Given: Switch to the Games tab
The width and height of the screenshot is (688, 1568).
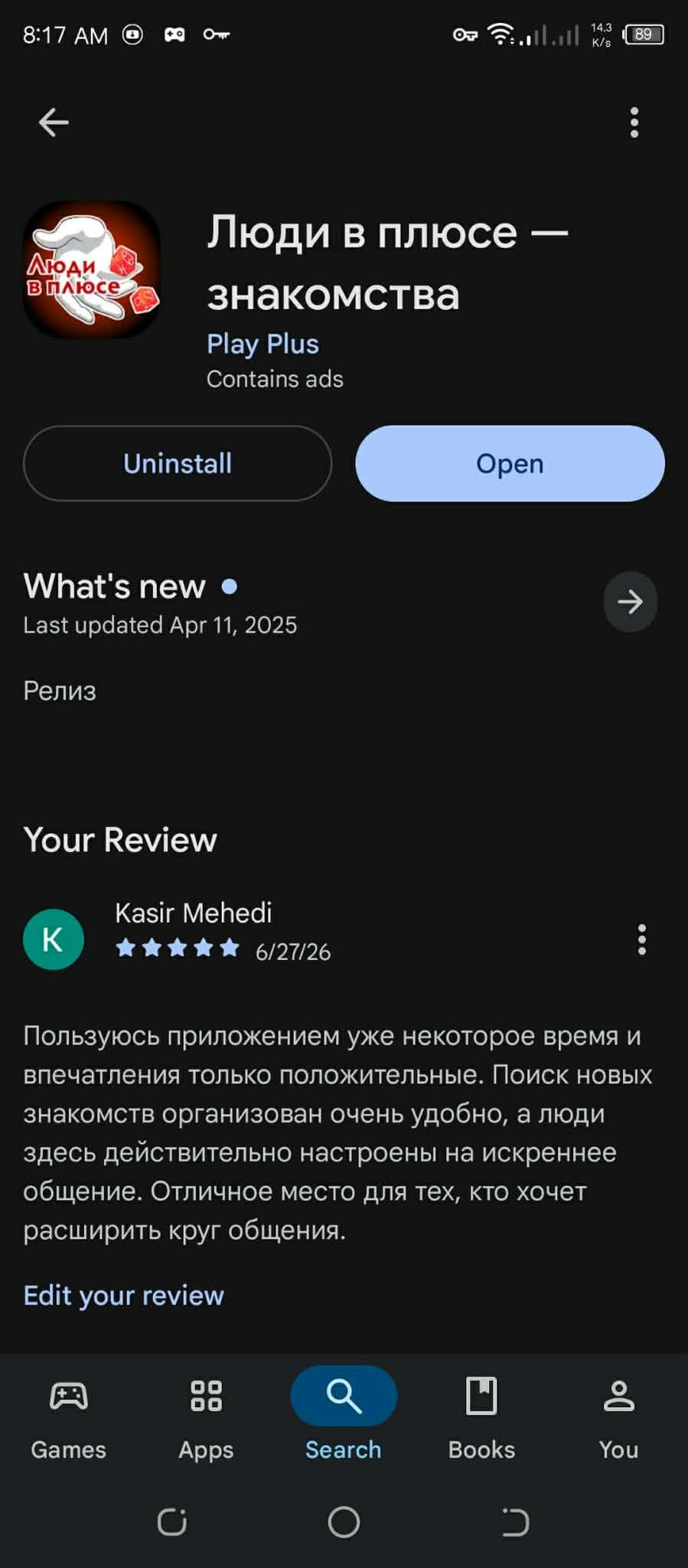Looking at the screenshot, I should tap(69, 1418).
